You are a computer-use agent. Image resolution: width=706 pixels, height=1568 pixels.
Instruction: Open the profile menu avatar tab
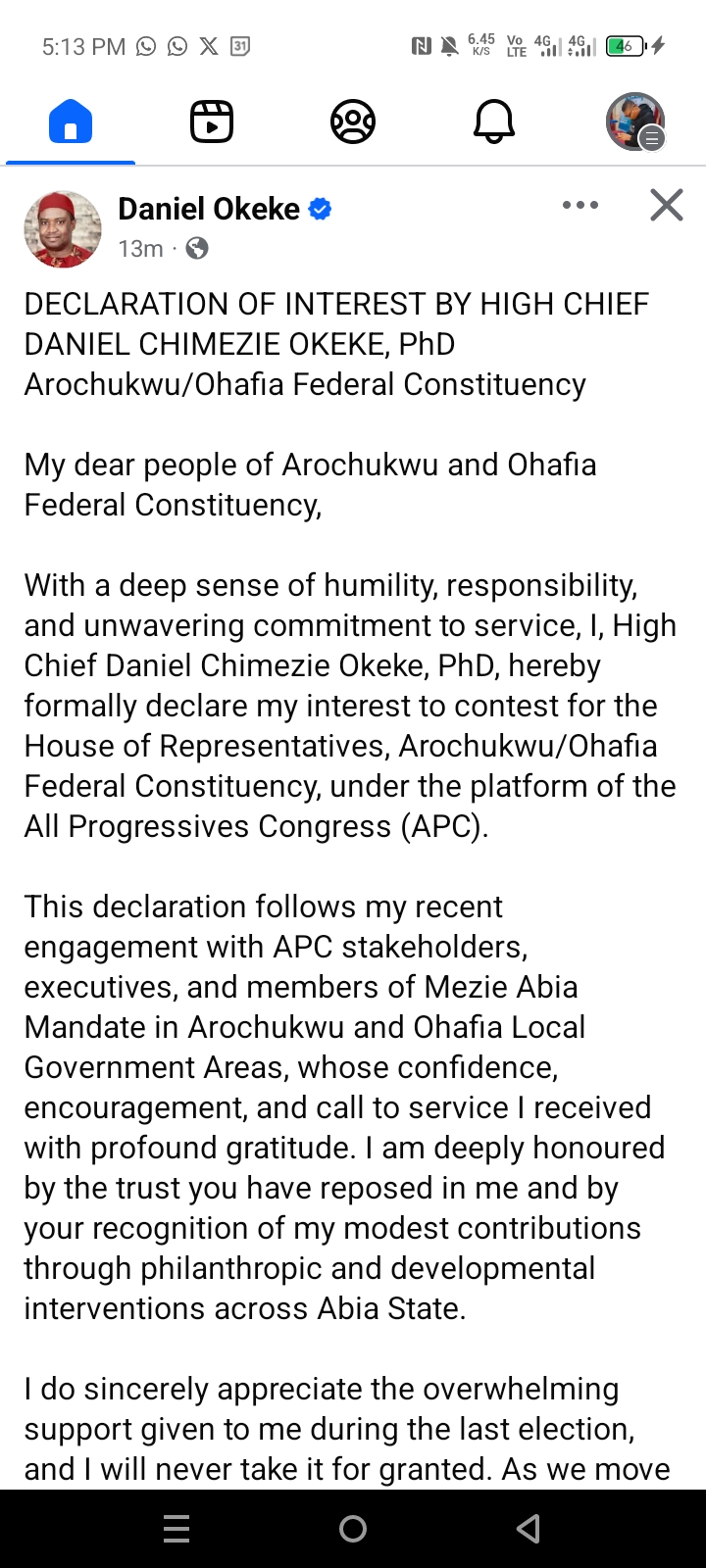635,122
